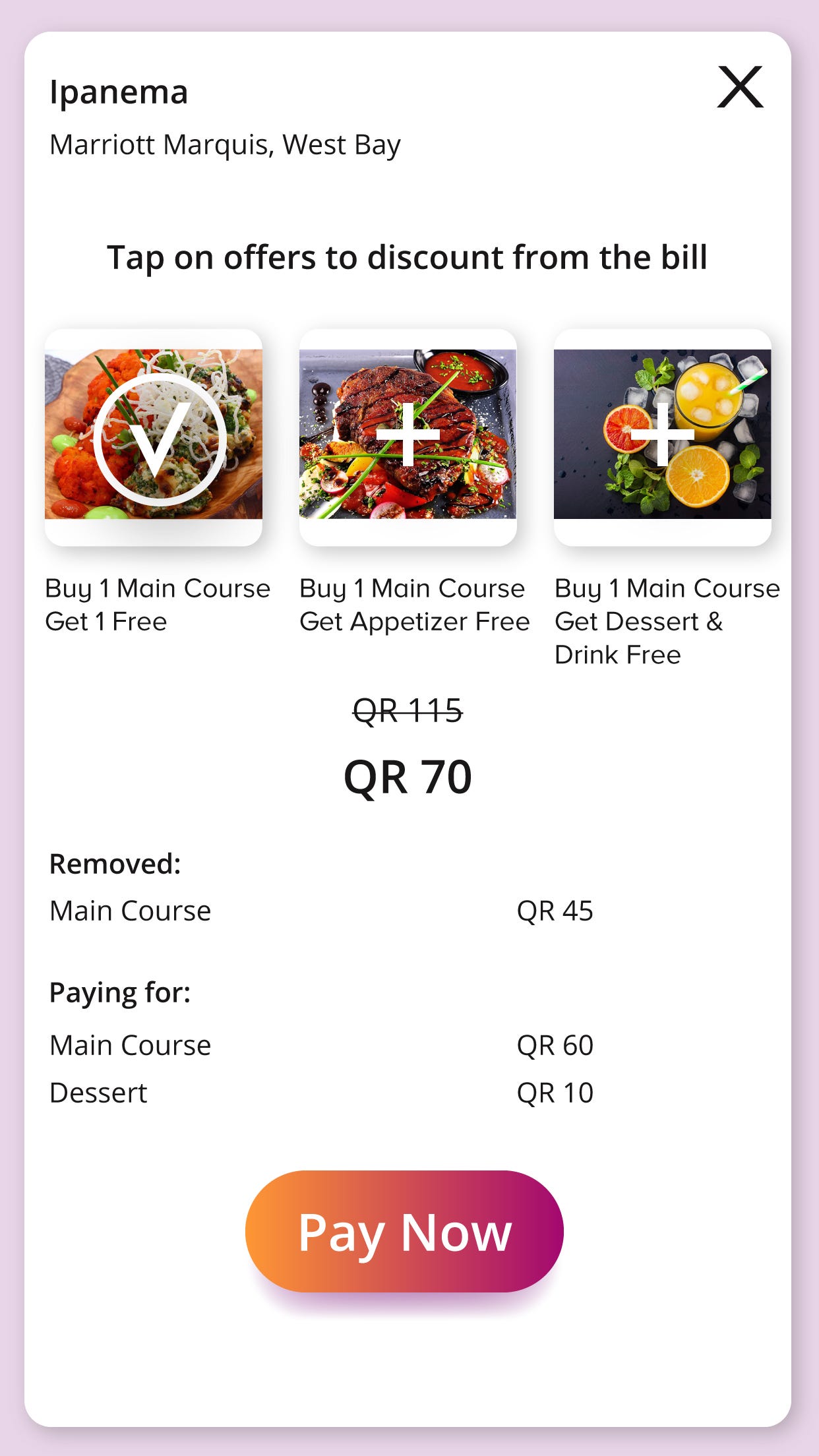
Task: Tap Pay Now to pay QR 70
Action: coord(404,1230)
